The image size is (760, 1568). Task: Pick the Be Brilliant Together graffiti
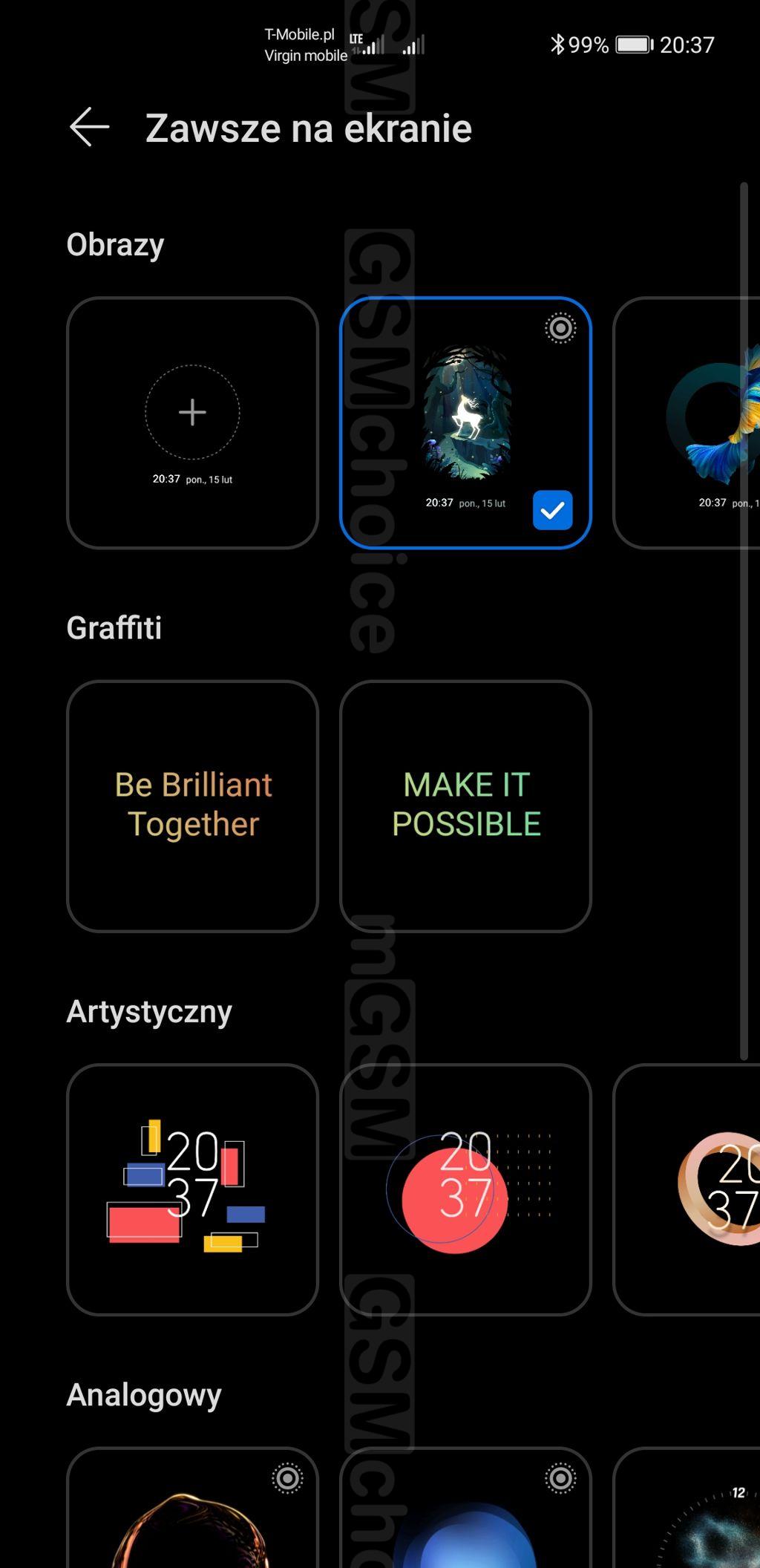click(x=192, y=806)
